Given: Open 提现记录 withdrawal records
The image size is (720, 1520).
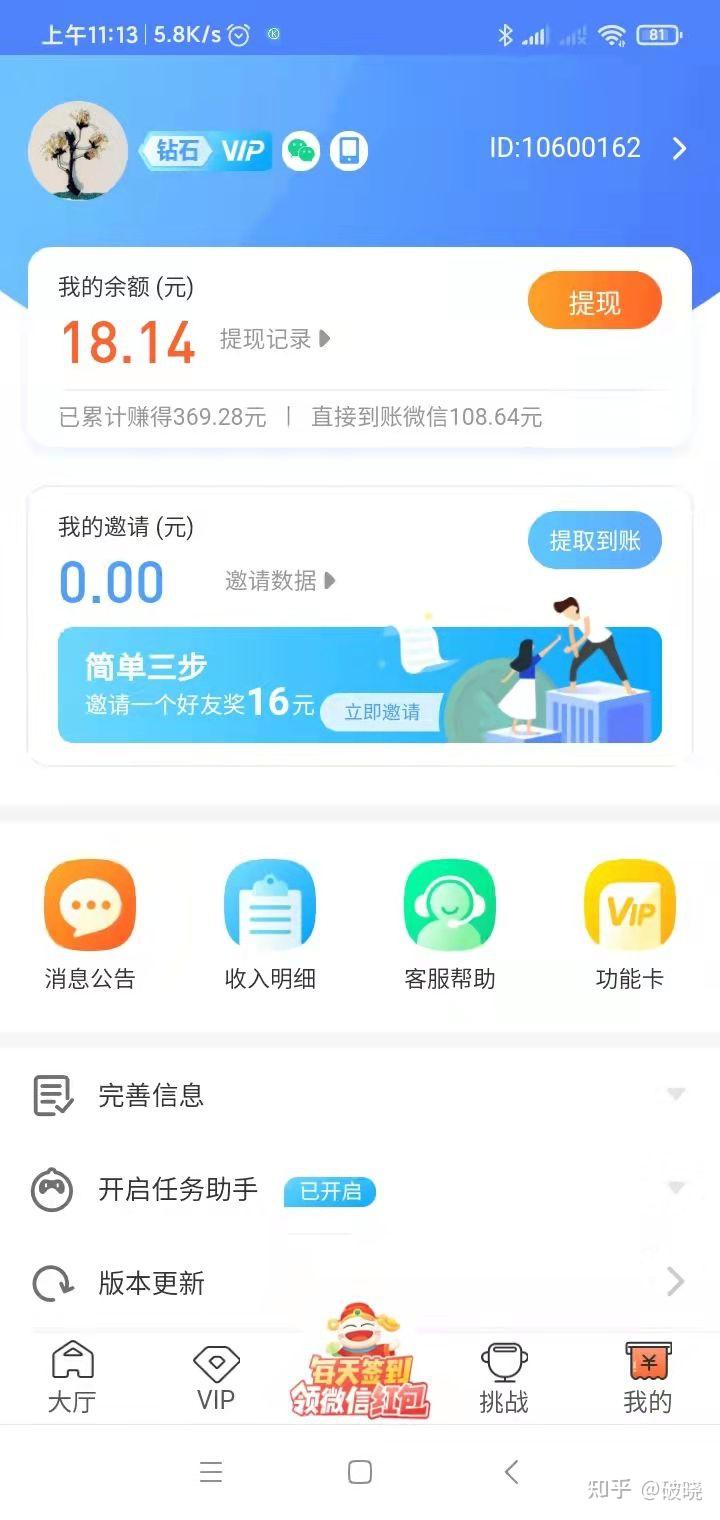Looking at the screenshot, I should tap(274, 339).
